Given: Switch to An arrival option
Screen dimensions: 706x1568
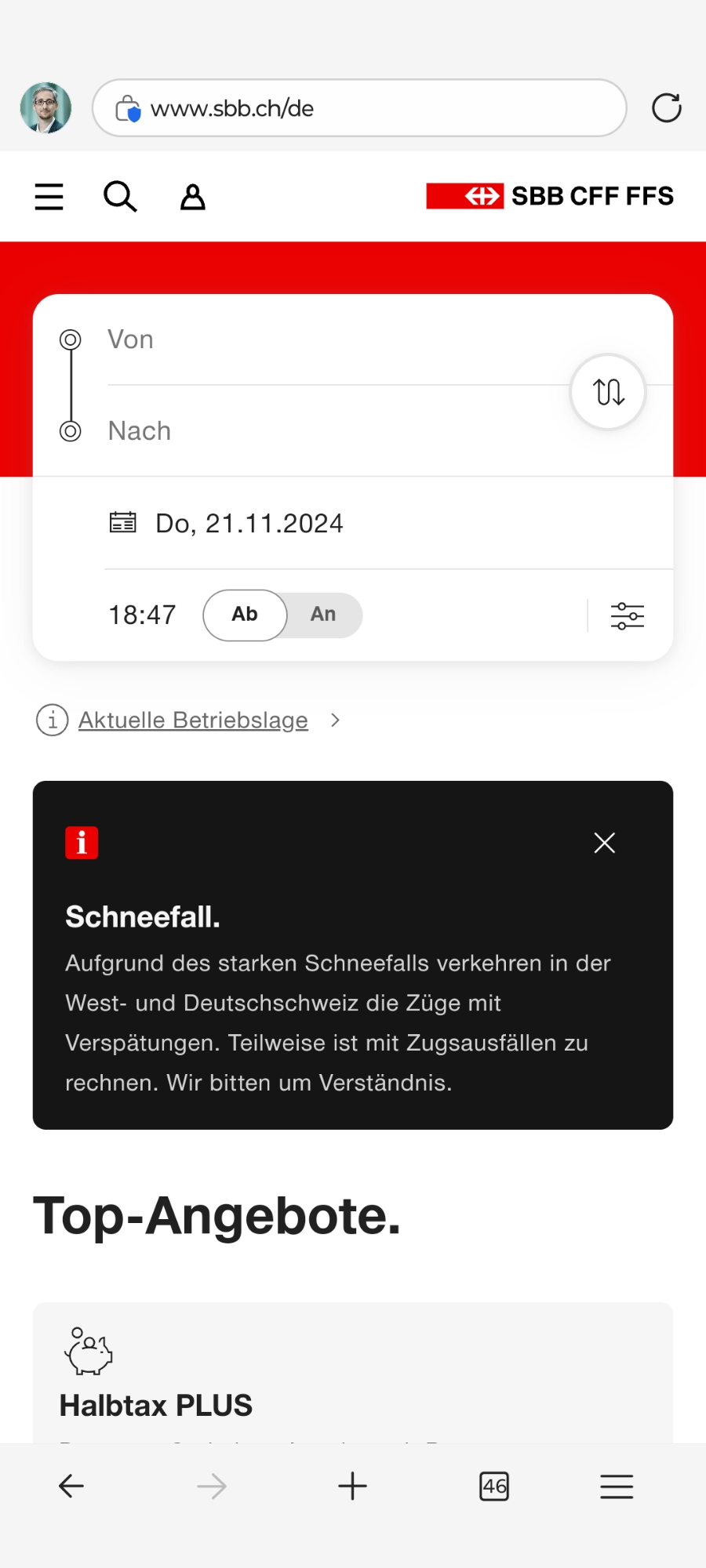Looking at the screenshot, I should pyautogui.click(x=323, y=615).
